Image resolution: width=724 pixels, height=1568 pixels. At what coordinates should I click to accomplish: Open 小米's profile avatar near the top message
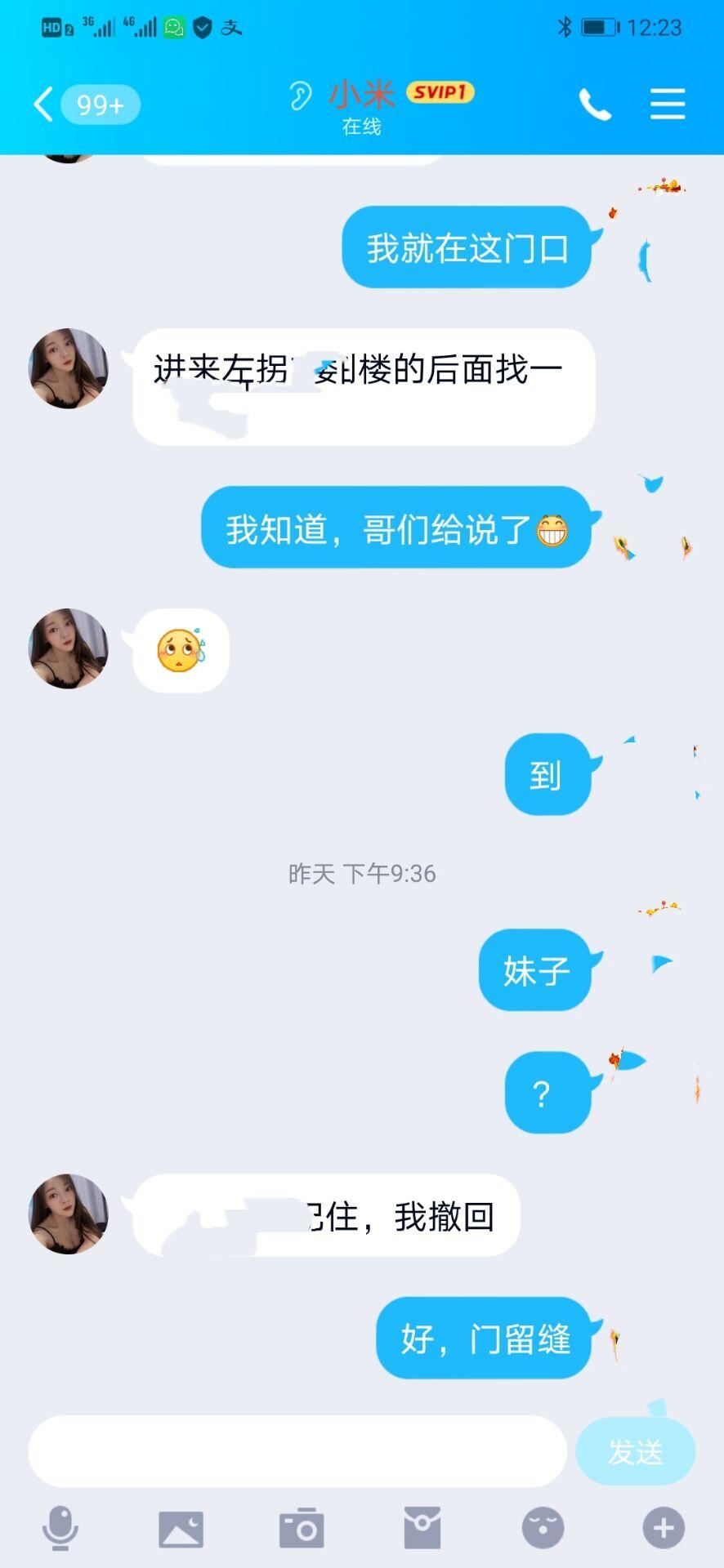tap(68, 368)
